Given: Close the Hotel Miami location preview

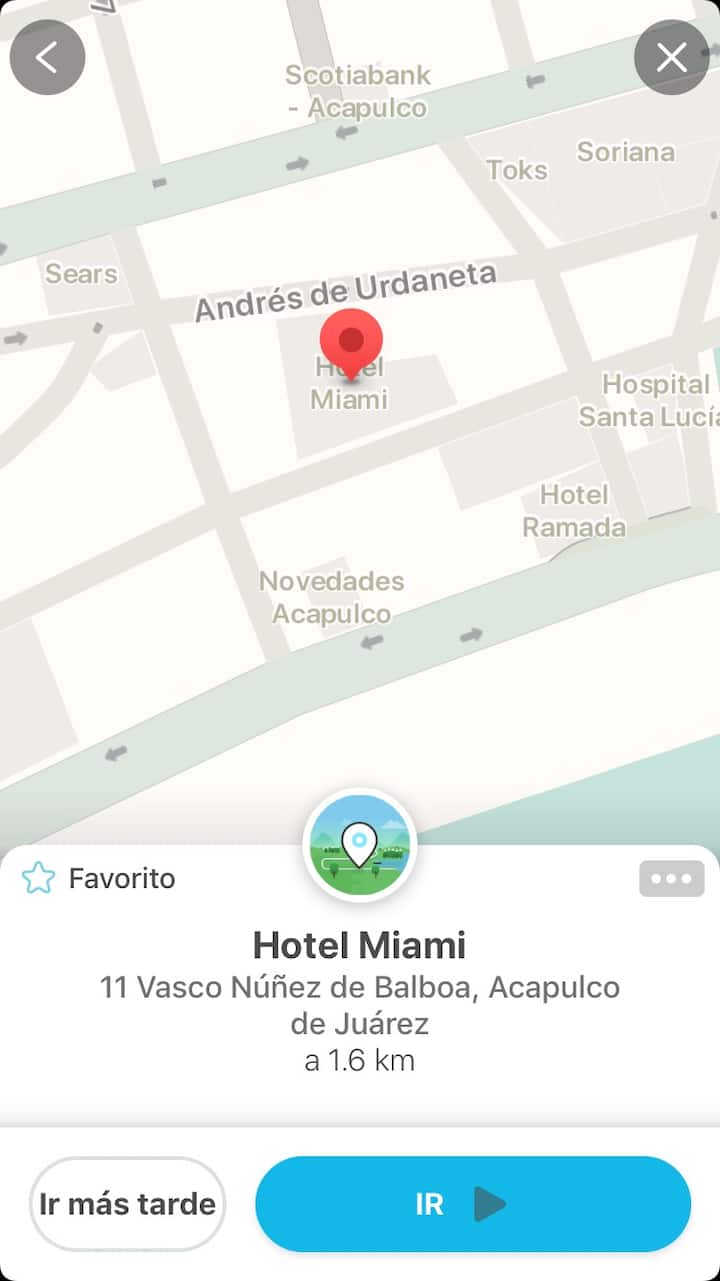Looking at the screenshot, I should point(672,57).
